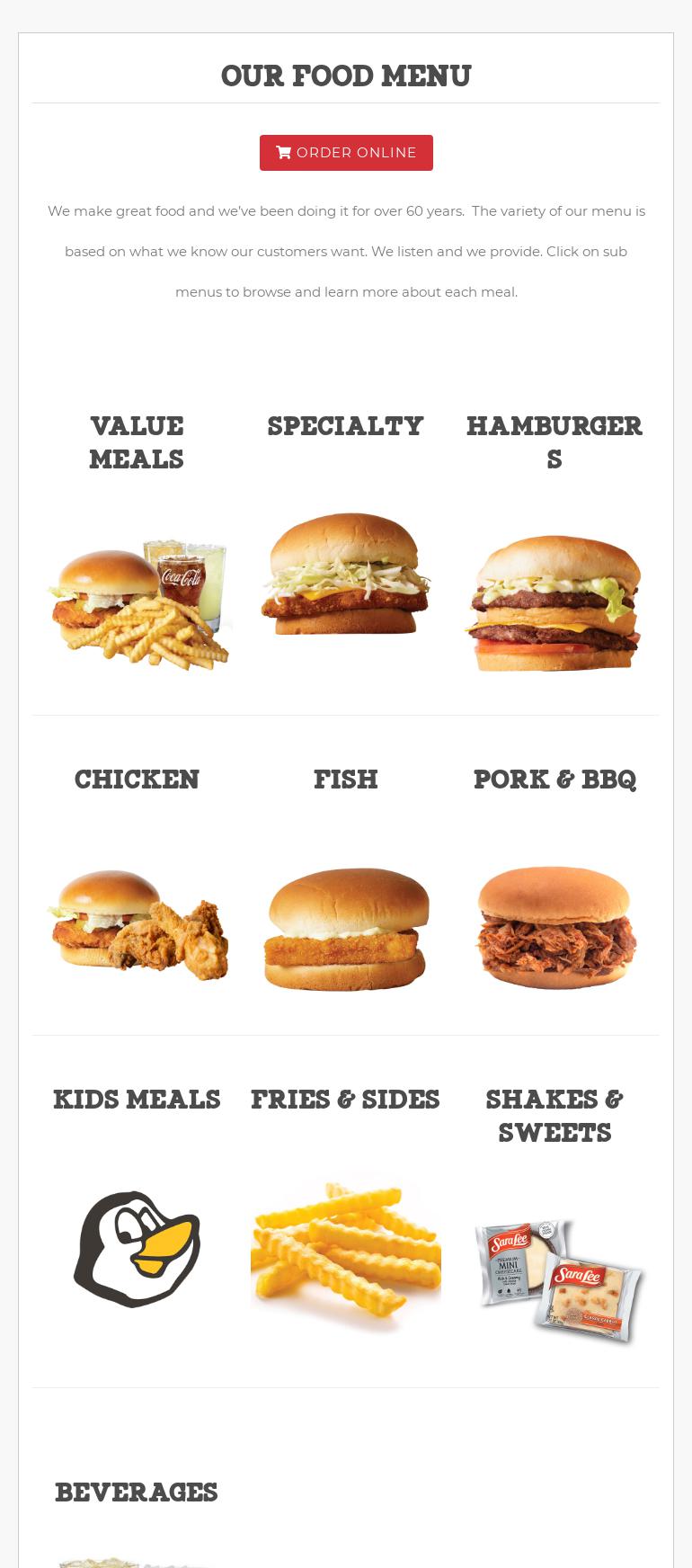Click the Fish sandwich photo
This screenshot has height=1568, width=692.
(x=346, y=929)
